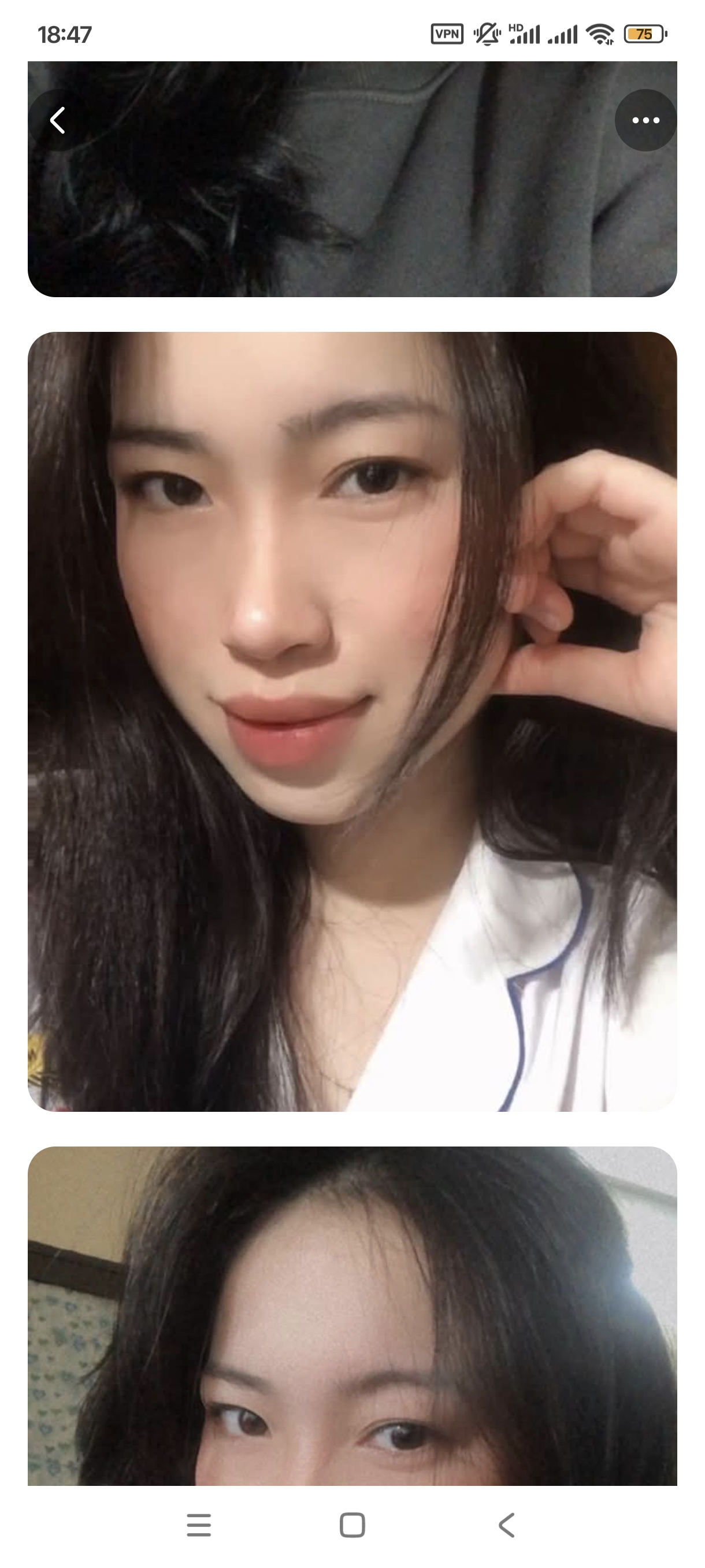Open recent apps from navigation bar
This screenshot has width=705, height=1568.
[x=199, y=1525]
